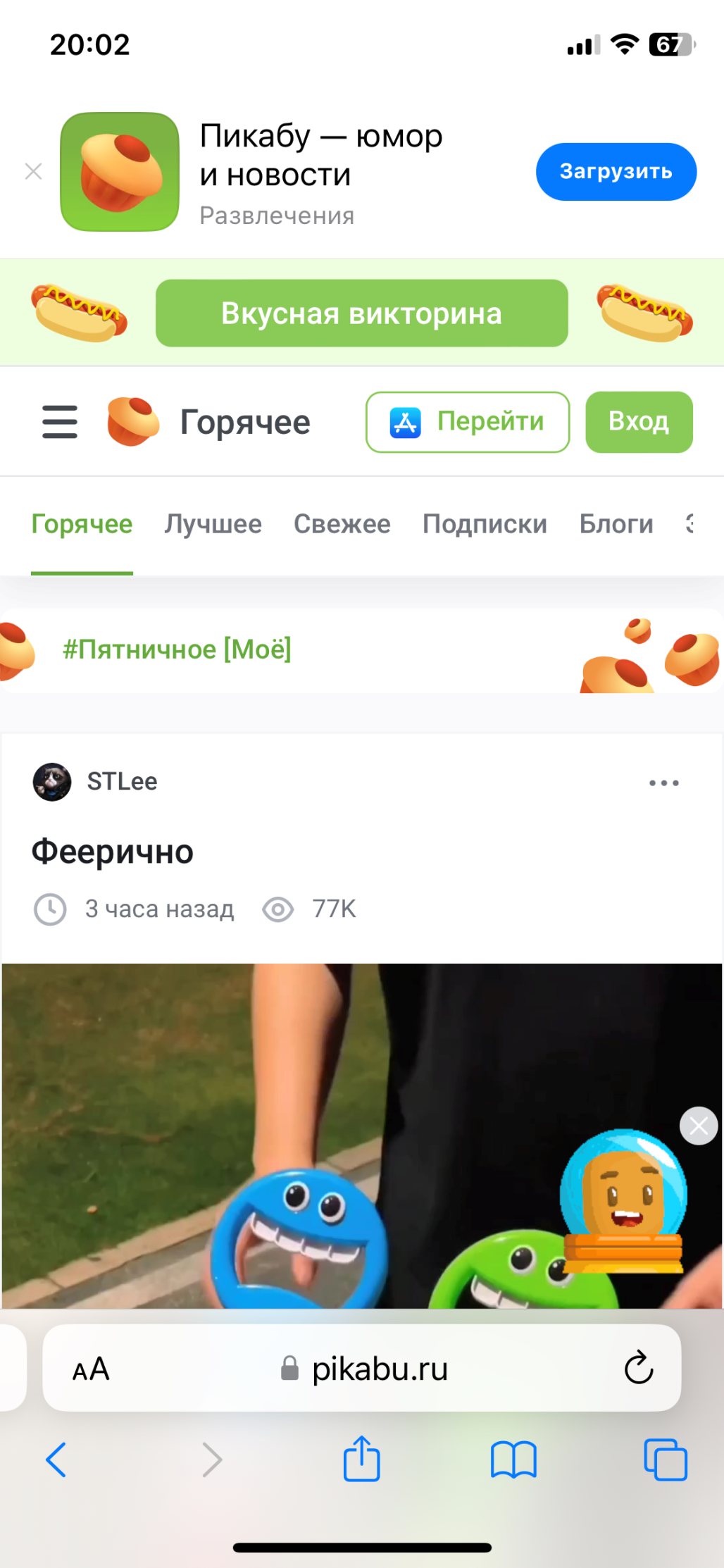This screenshot has height=1568, width=724.
Task: Open STLee's profile
Action: click(121, 782)
